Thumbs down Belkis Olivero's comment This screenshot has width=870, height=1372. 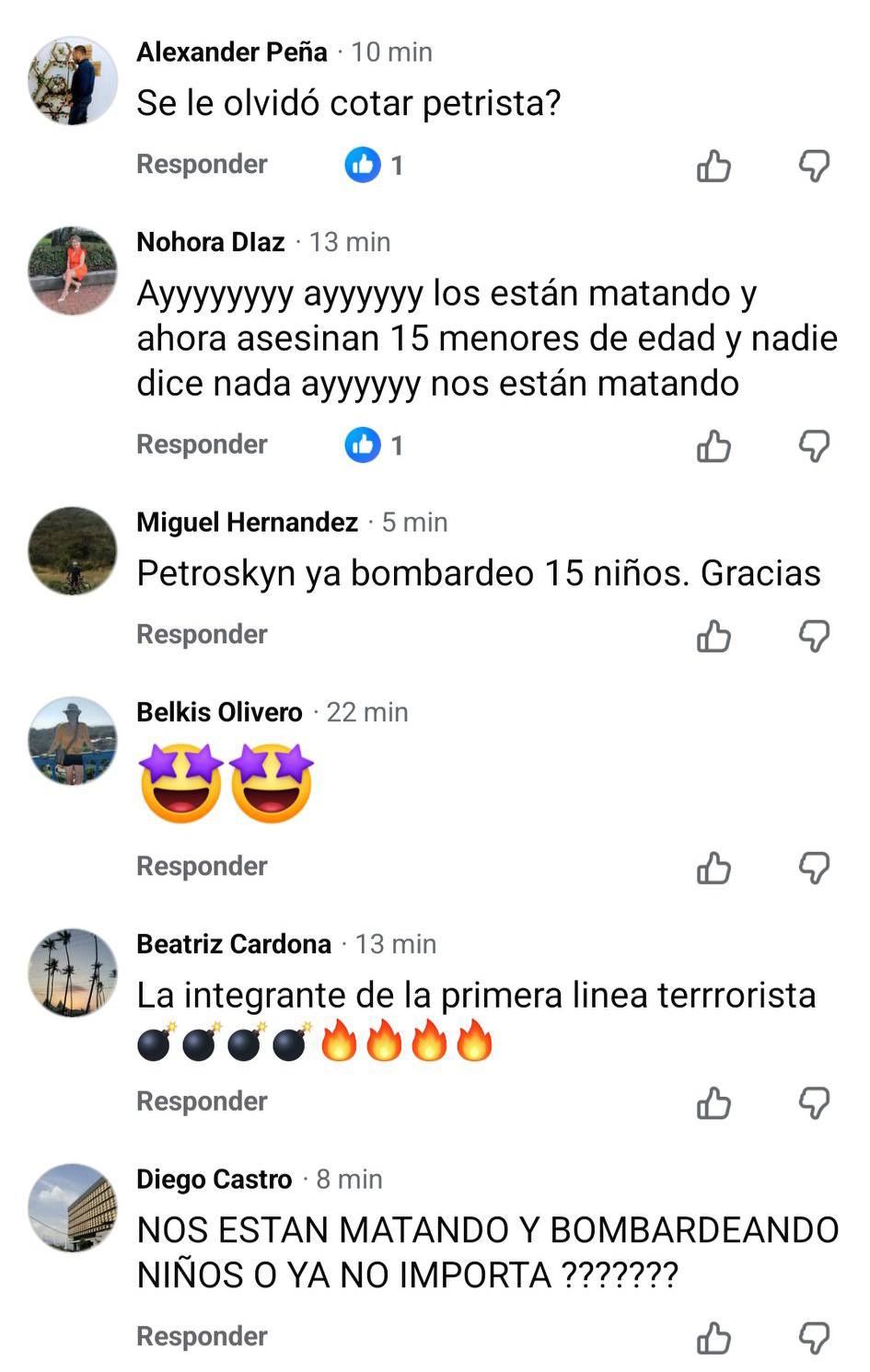pos(814,868)
